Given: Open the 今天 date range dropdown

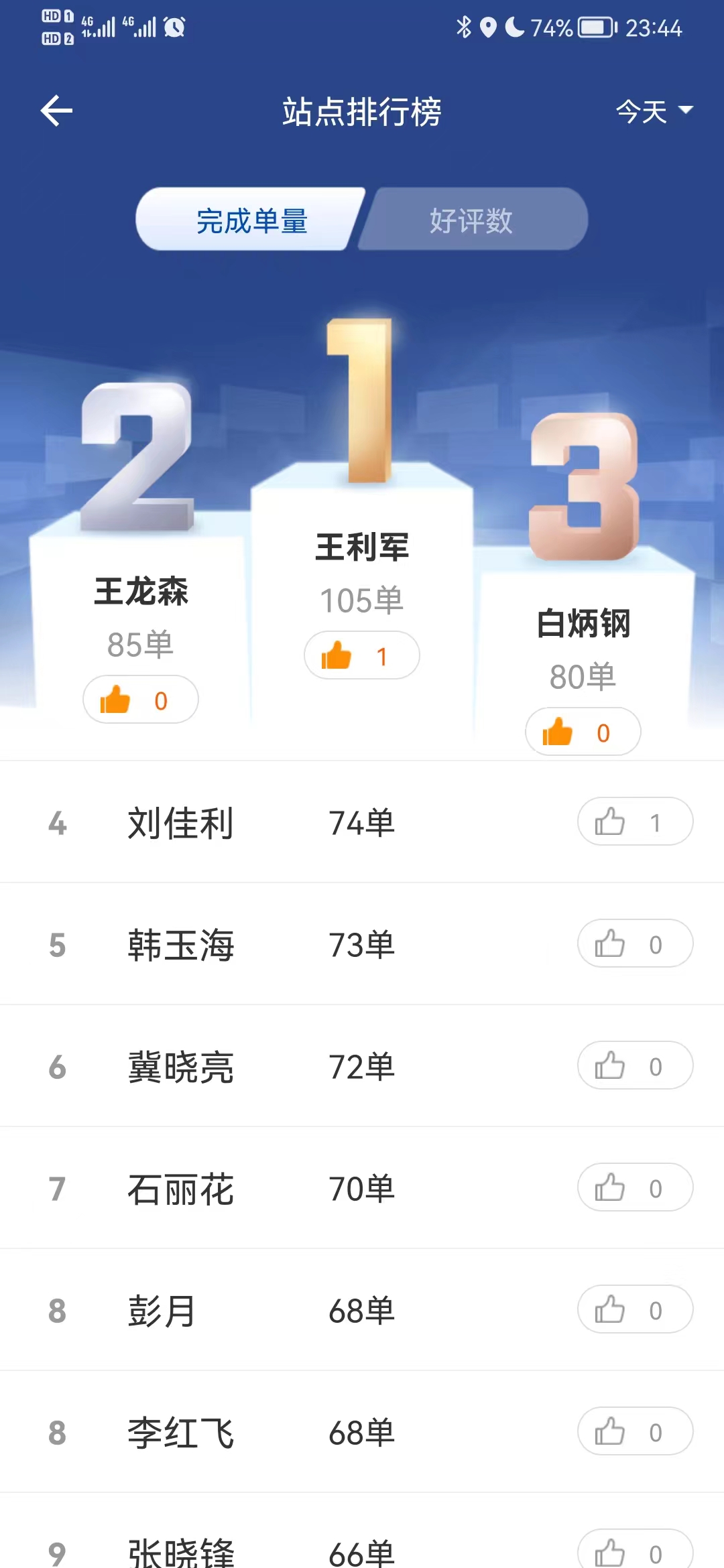Looking at the screenshot, I should [654, 111].
